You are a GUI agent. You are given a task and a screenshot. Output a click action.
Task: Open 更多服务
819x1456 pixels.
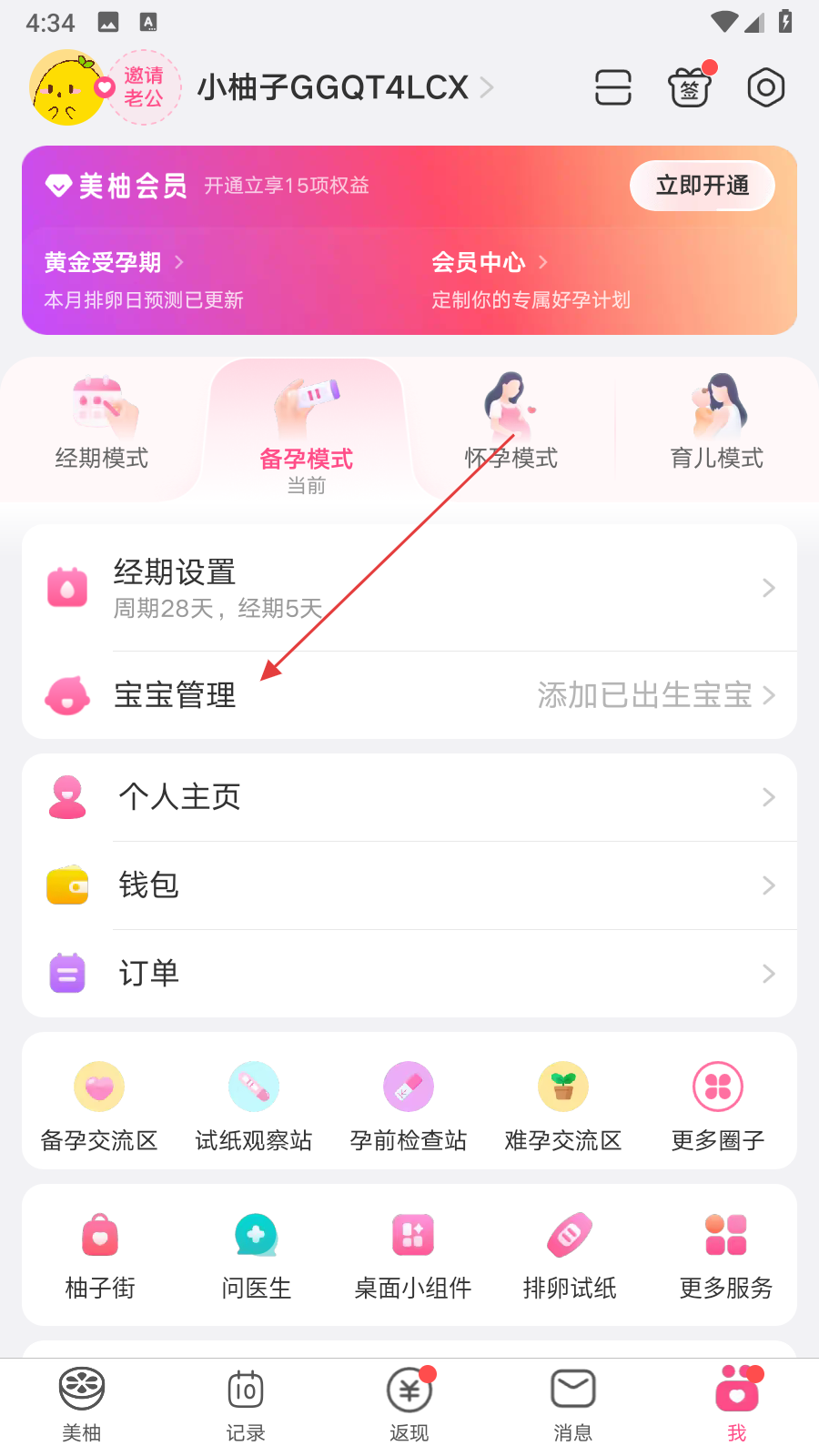pos(725,1253)
